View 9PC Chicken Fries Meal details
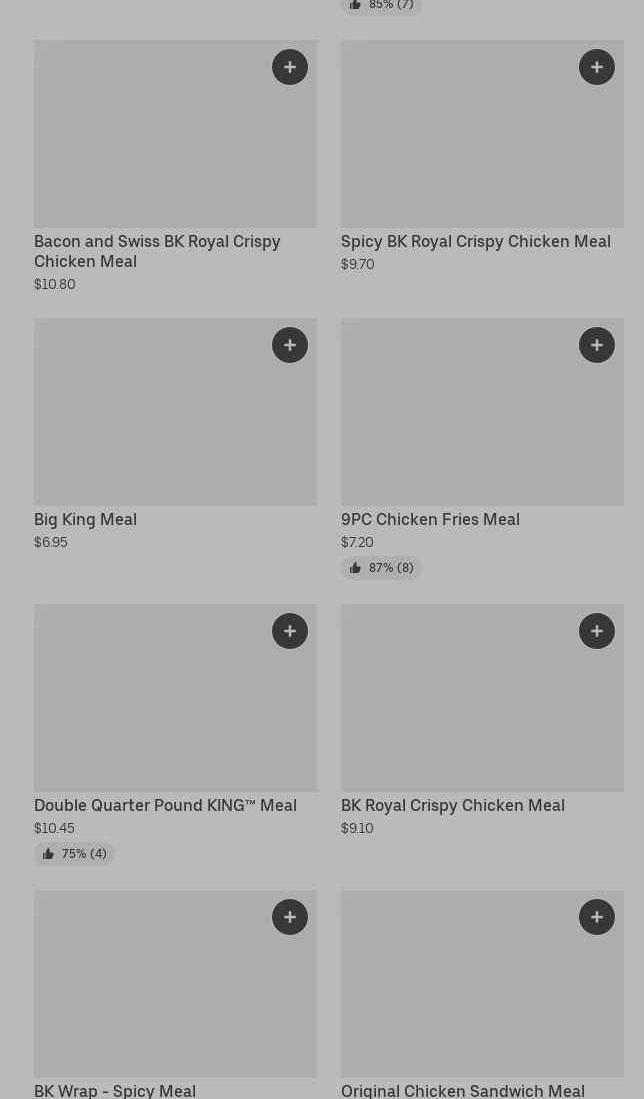 pyautogui.click(x=430, y=519)
